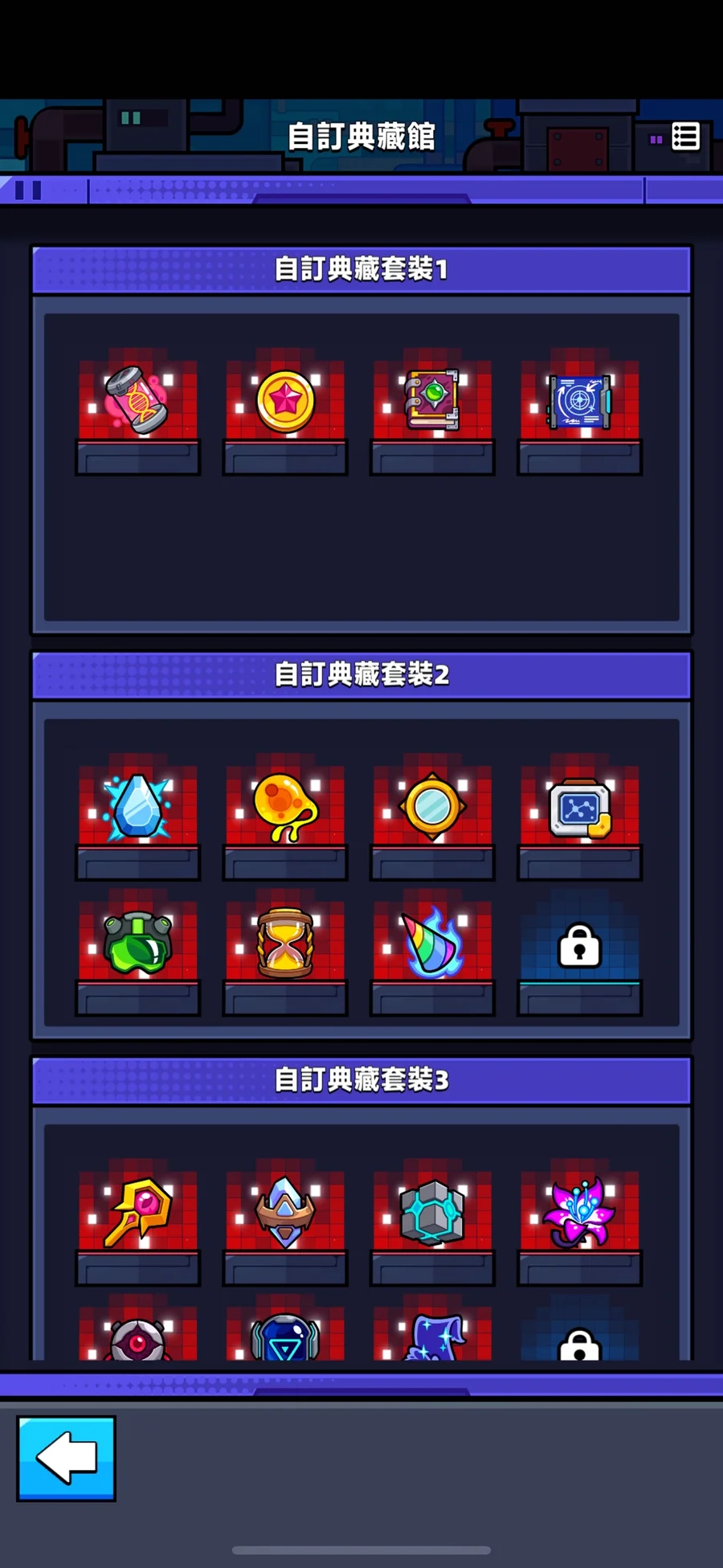Open the crystal crown item in set 3
This screenshot has width=723, height=1568.
point(285,1212)
